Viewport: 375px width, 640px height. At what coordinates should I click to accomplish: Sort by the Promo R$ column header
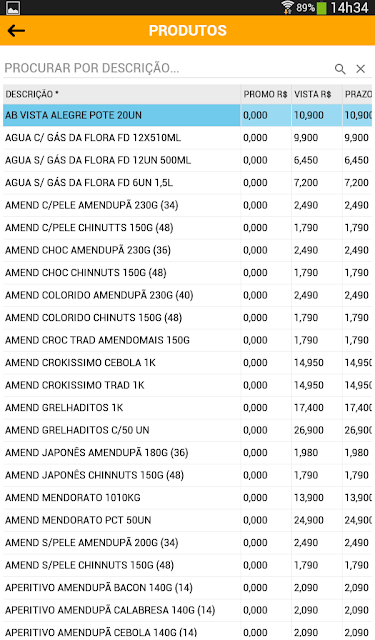(266, 94)
